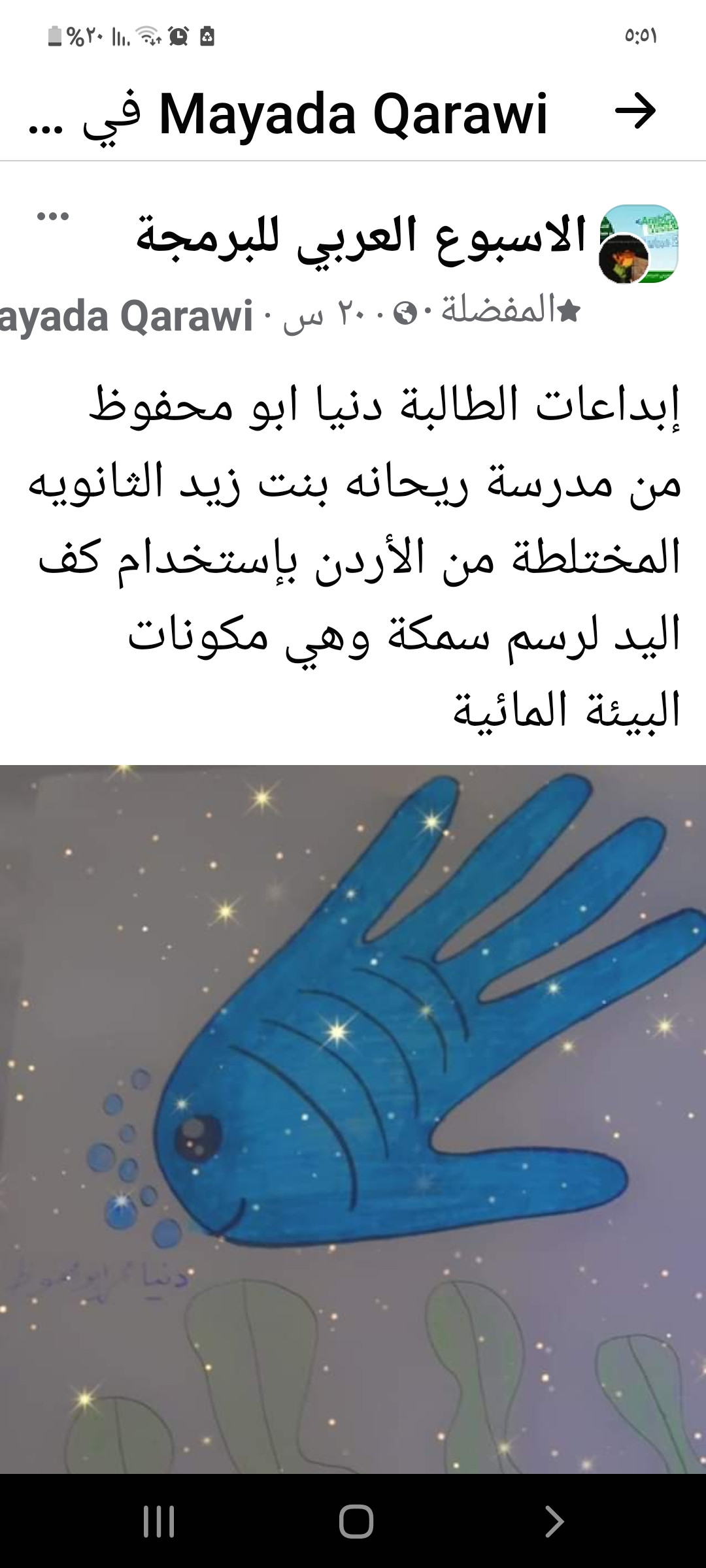View Mayada Qarawi's profile from the post
This screenshot has height=1568, width=706.
click(x=124, y=318)
